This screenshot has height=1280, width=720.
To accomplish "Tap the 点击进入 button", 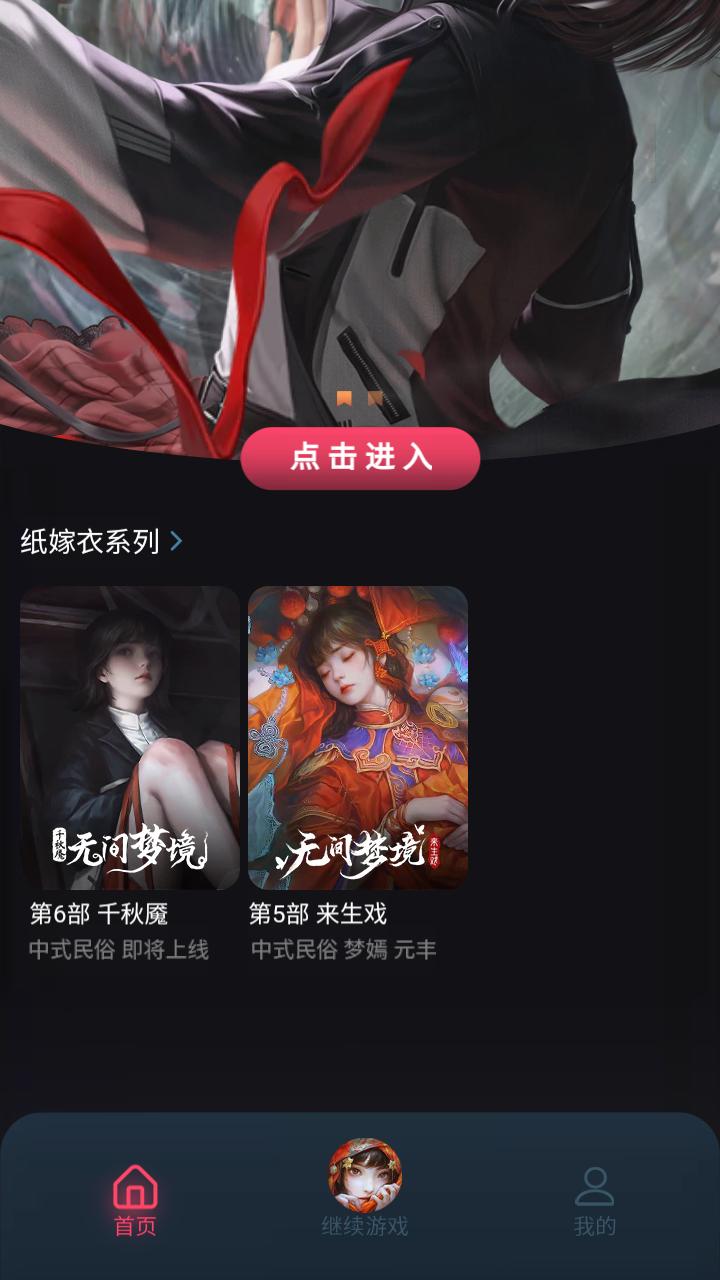I will pos(360,458).
